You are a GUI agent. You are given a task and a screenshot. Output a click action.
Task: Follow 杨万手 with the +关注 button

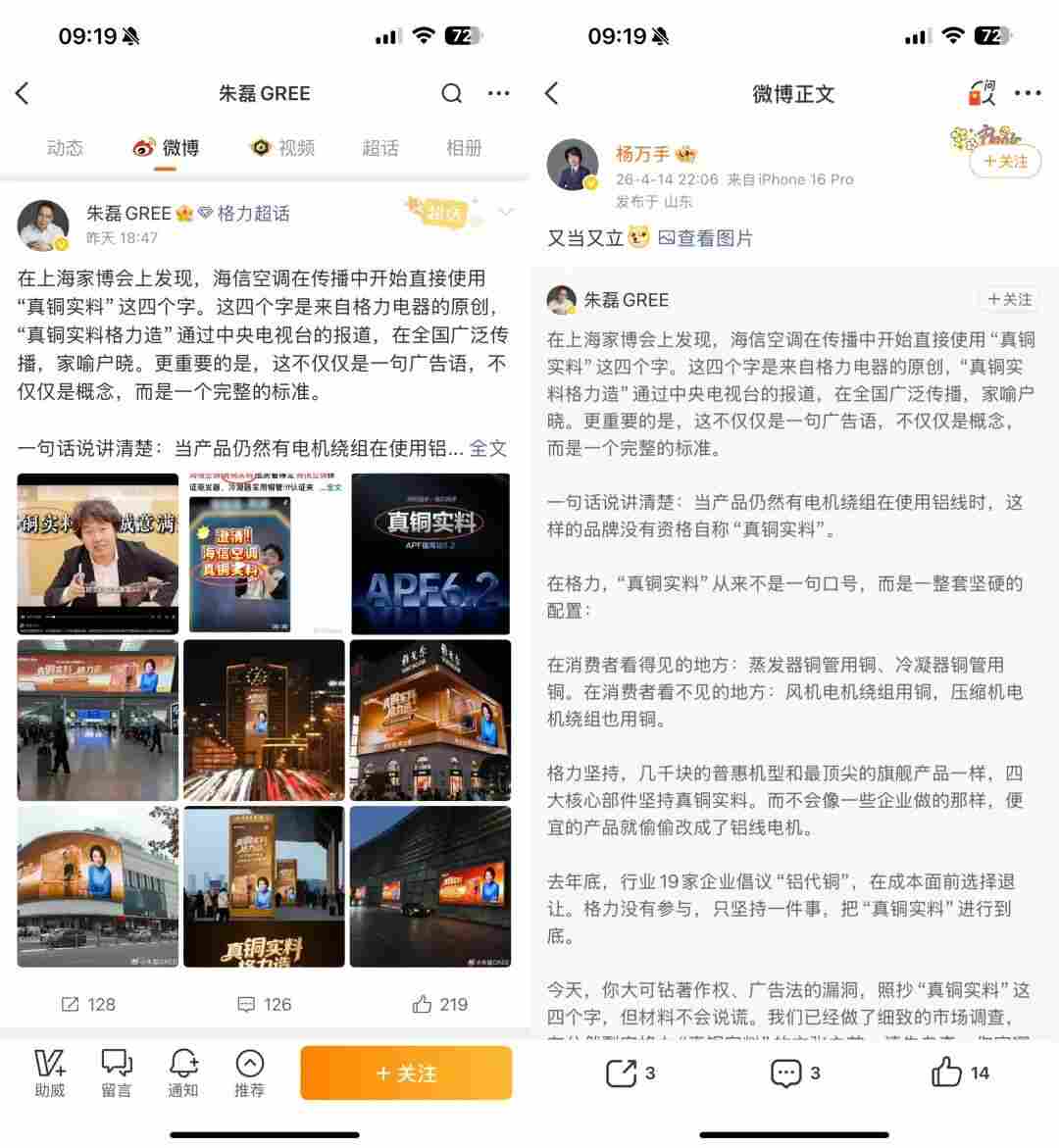coord(1005,162)
